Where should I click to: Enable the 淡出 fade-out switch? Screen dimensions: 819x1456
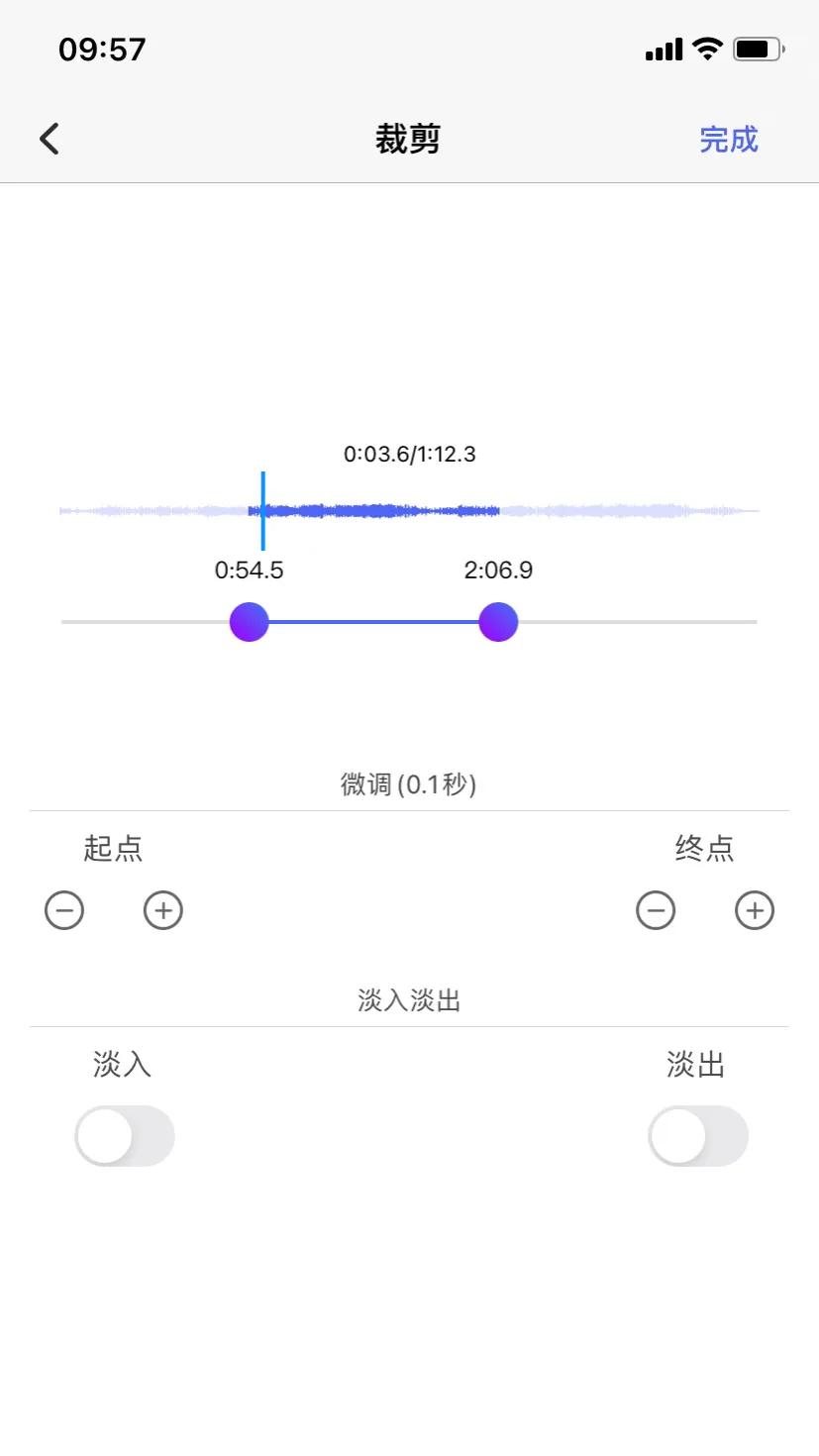click(697, 1135)
